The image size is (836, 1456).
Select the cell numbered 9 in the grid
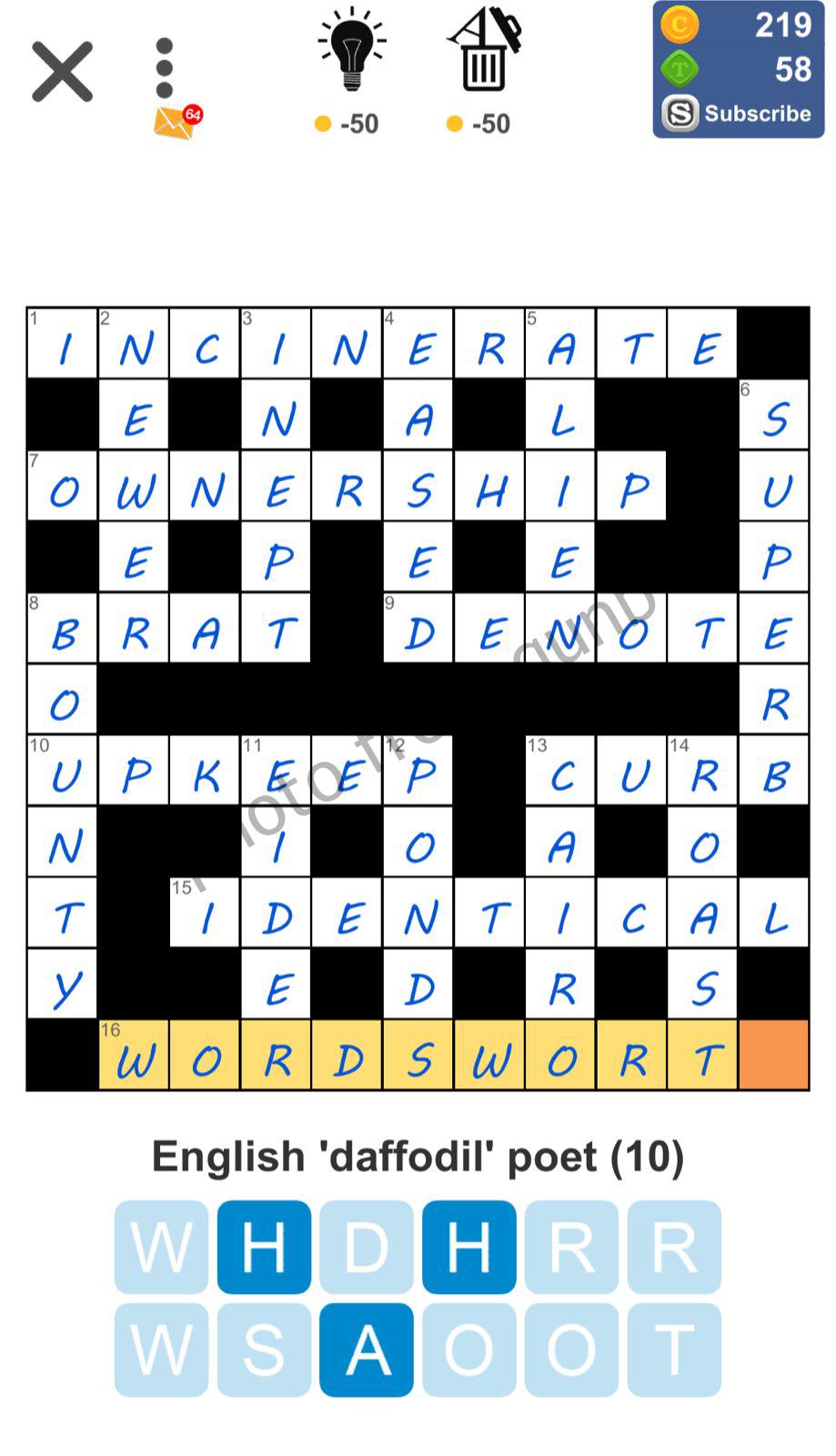click(418, 629)
